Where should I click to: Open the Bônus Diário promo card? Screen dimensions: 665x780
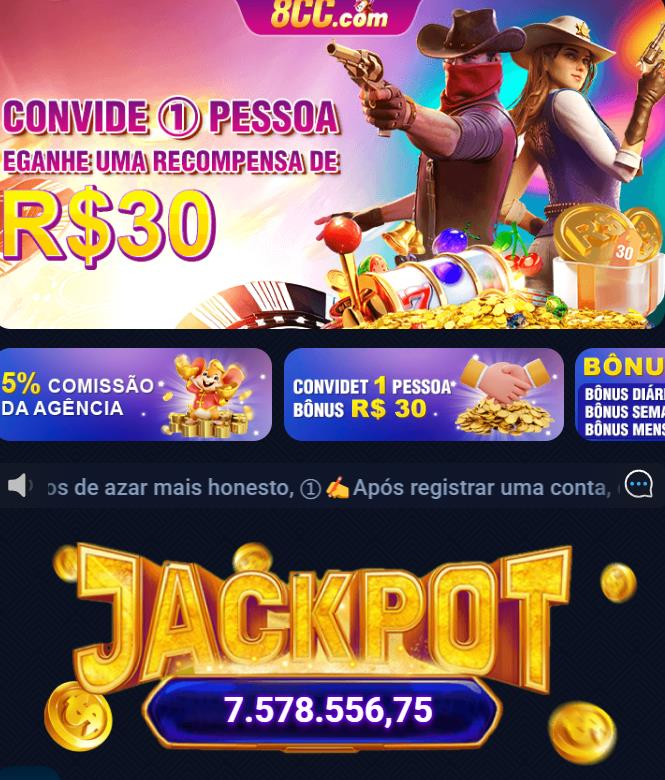tap(622, 395)
